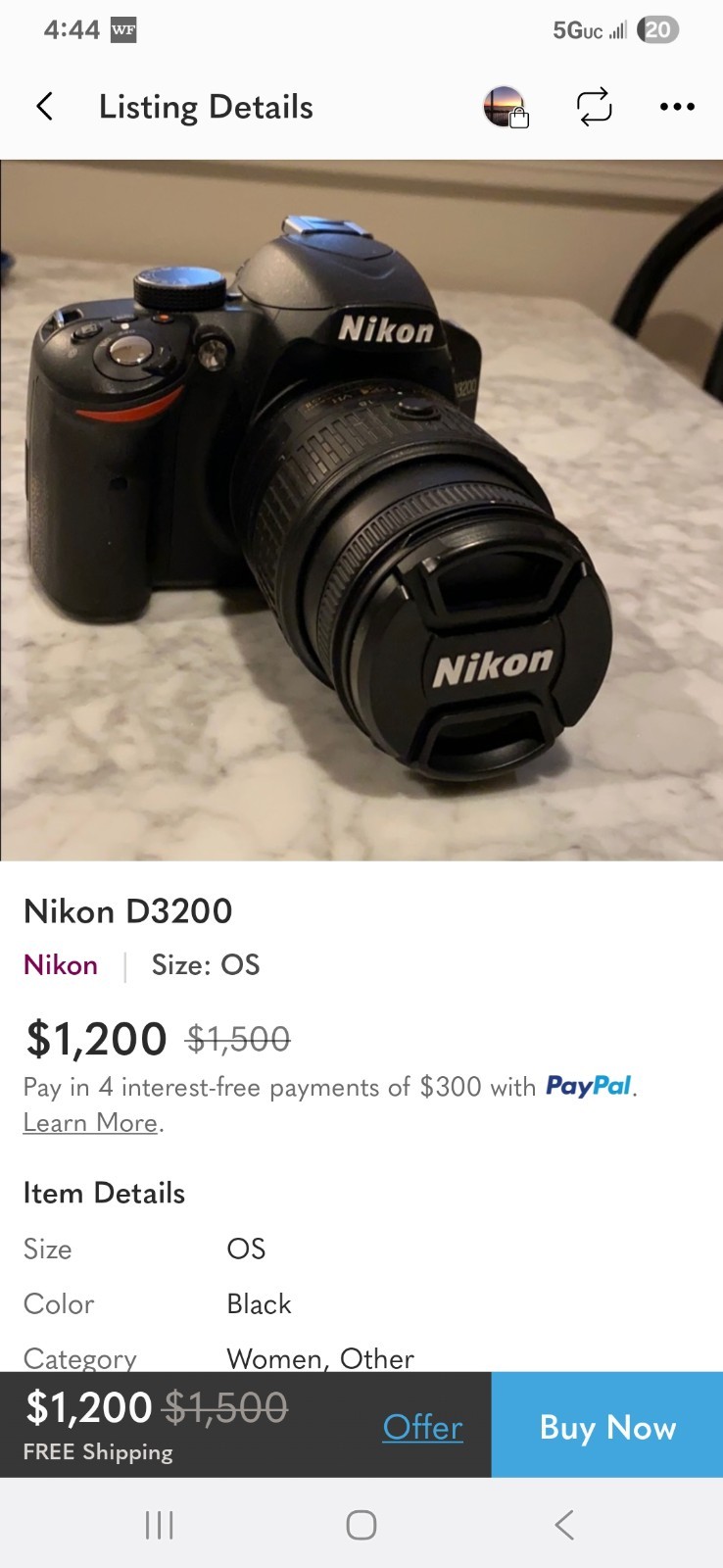
Task: Open the Nikon brand link
Action: pos(61,965)
